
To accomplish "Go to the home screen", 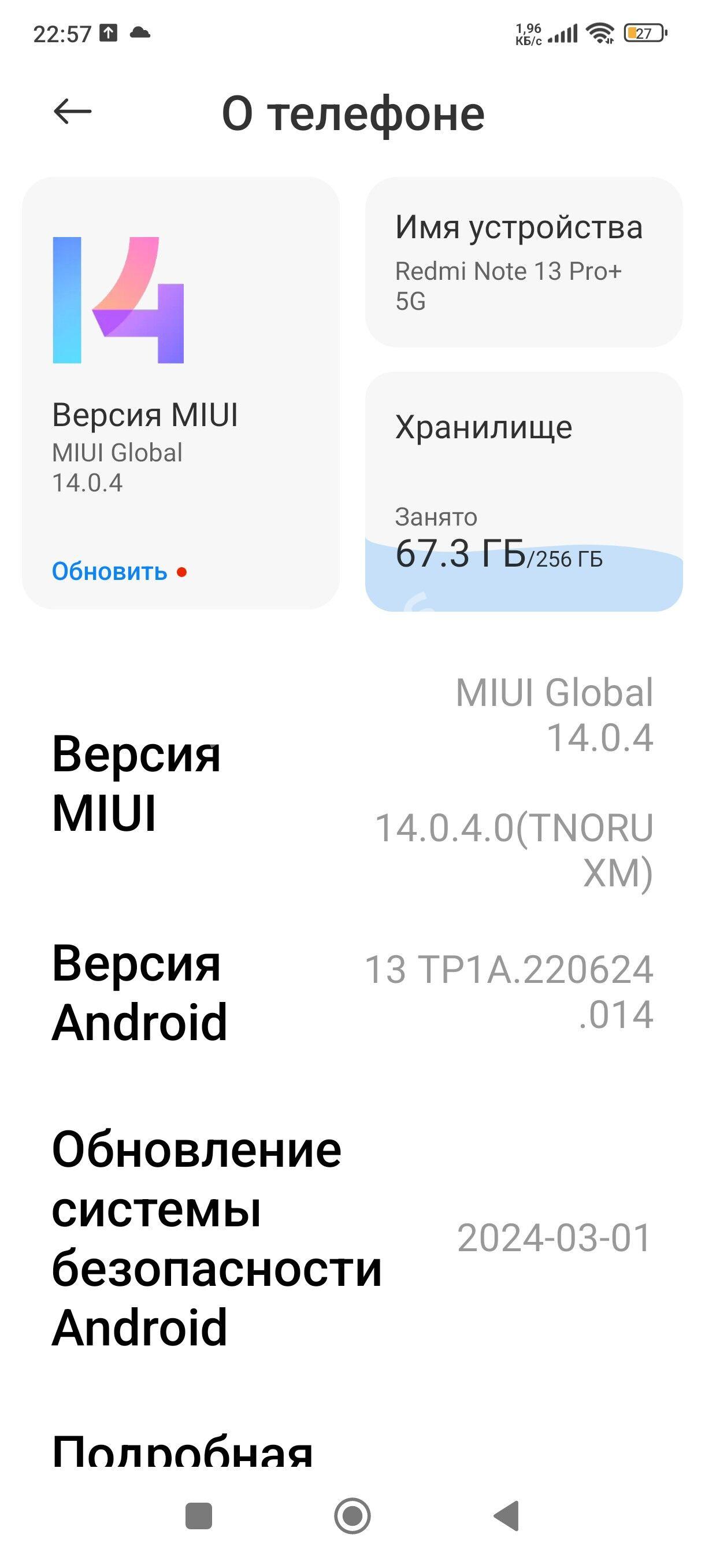I will click(x=352, y=1515).
